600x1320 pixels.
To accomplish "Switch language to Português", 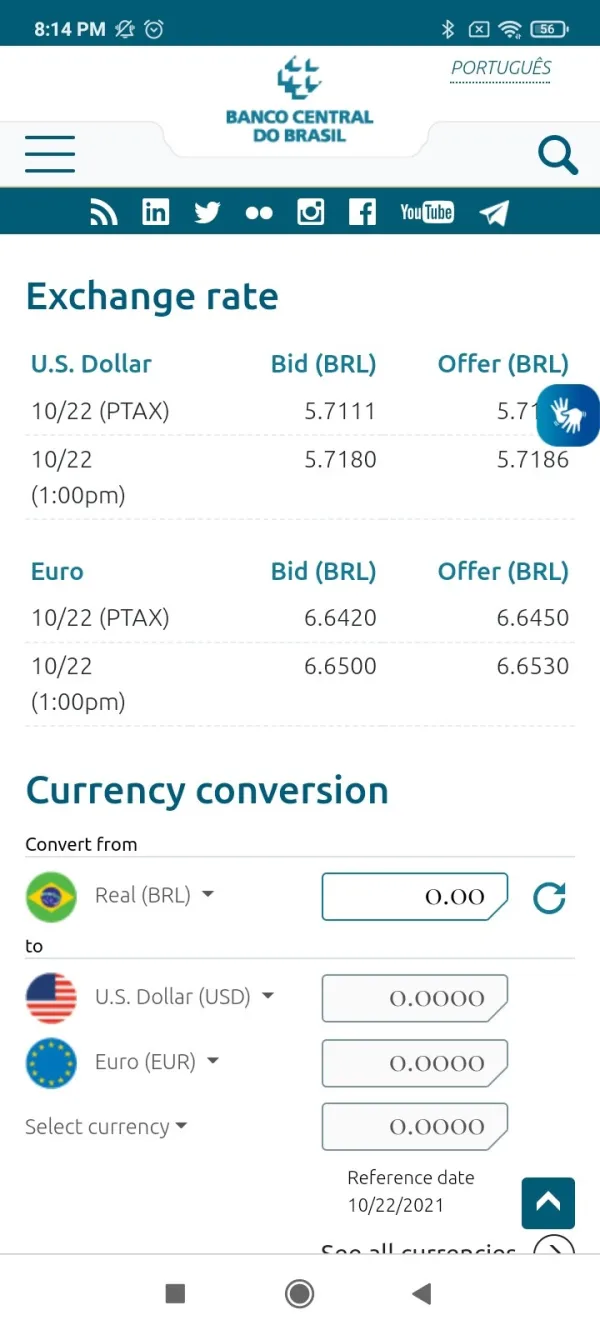I will [x=501, y=68].
